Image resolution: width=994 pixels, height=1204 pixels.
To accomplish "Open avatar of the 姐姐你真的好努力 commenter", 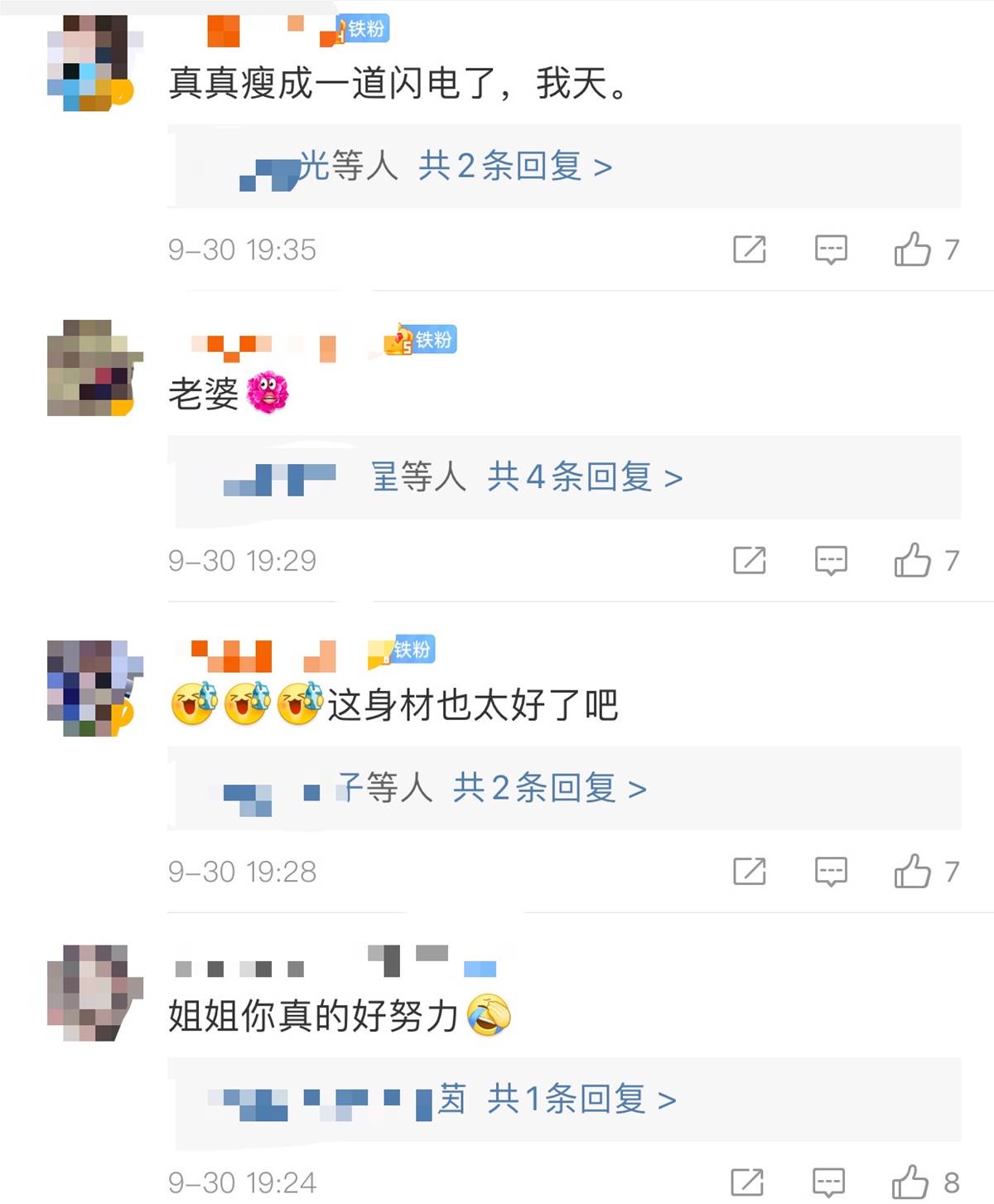I will point(94,992).
